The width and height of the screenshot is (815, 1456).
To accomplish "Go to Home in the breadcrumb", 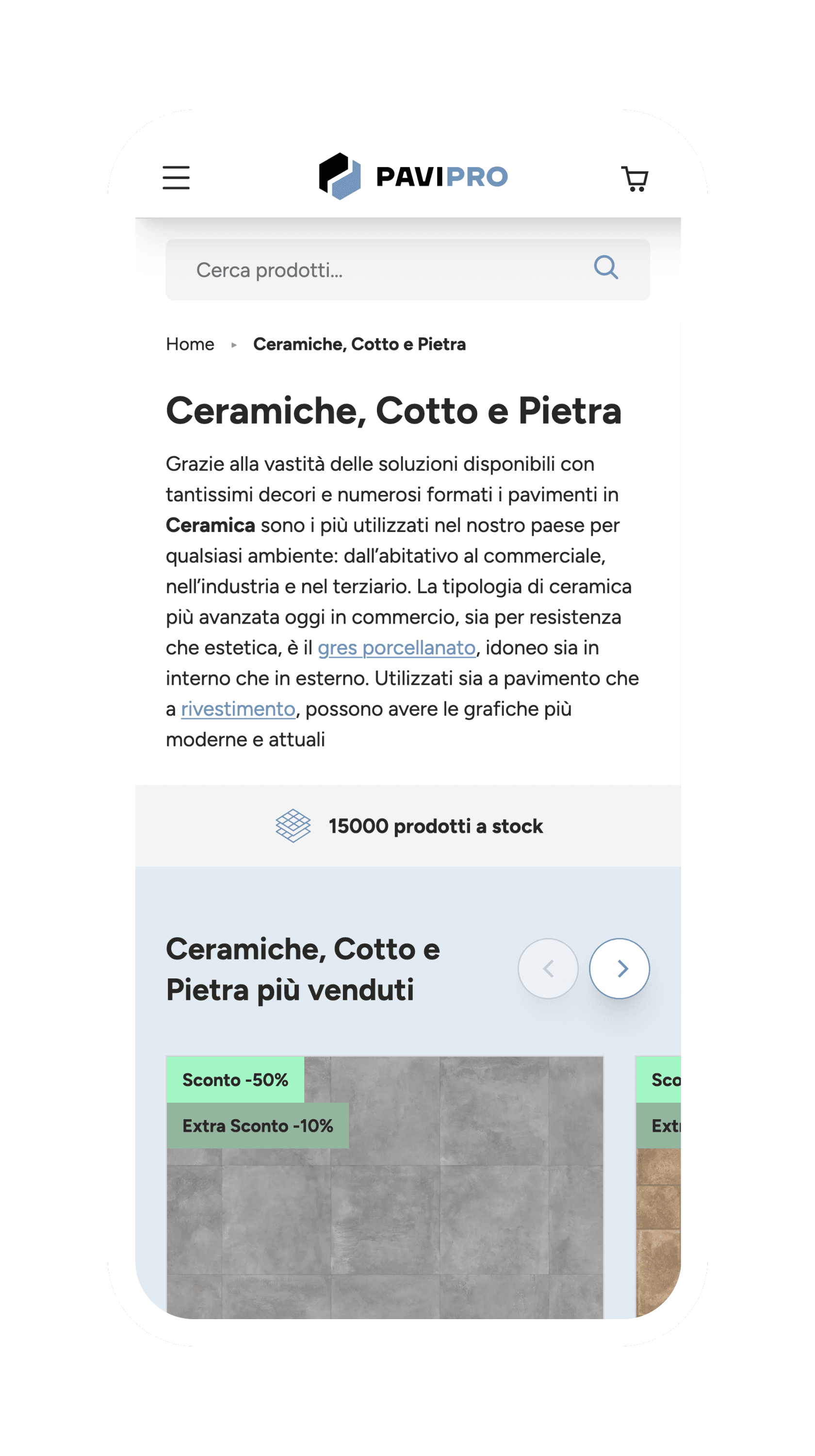I will coord(190,344).
